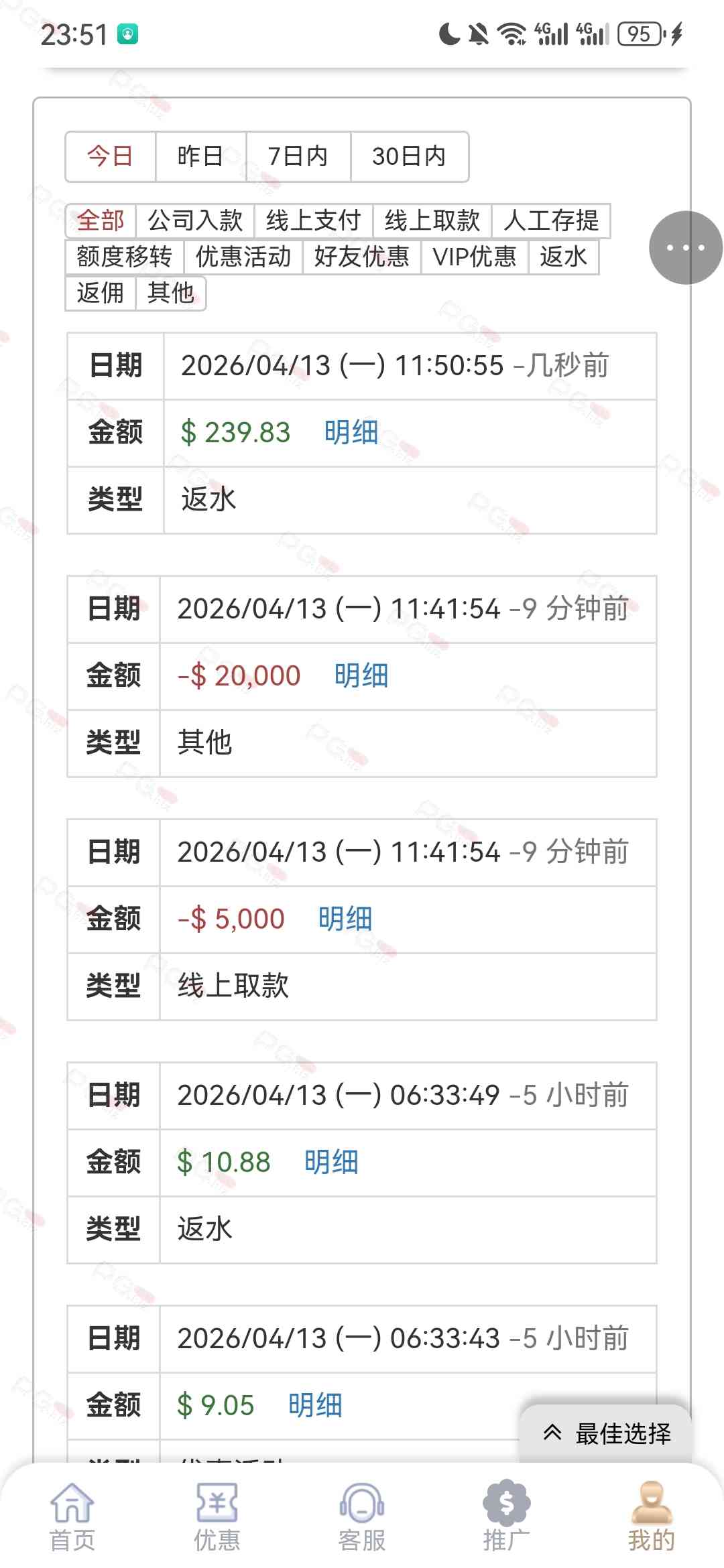Show only 线上取款 records

tap(432, 220)
